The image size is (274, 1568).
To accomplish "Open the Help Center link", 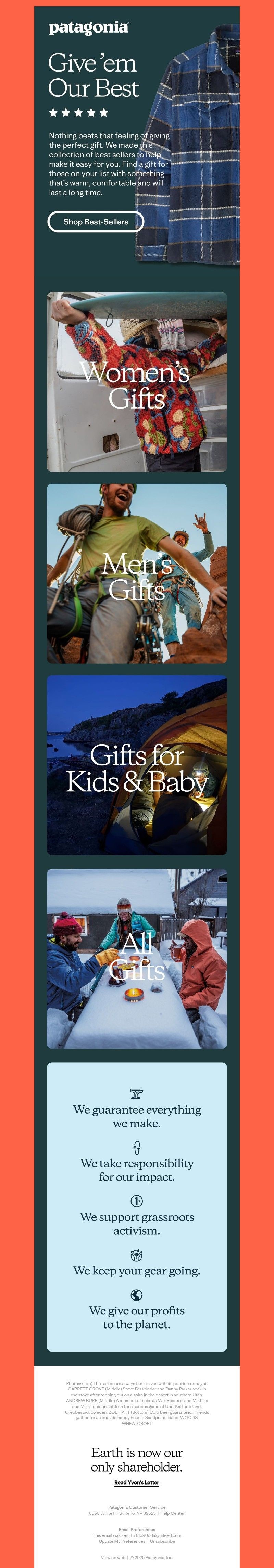I will click(x=172, y=1513).
